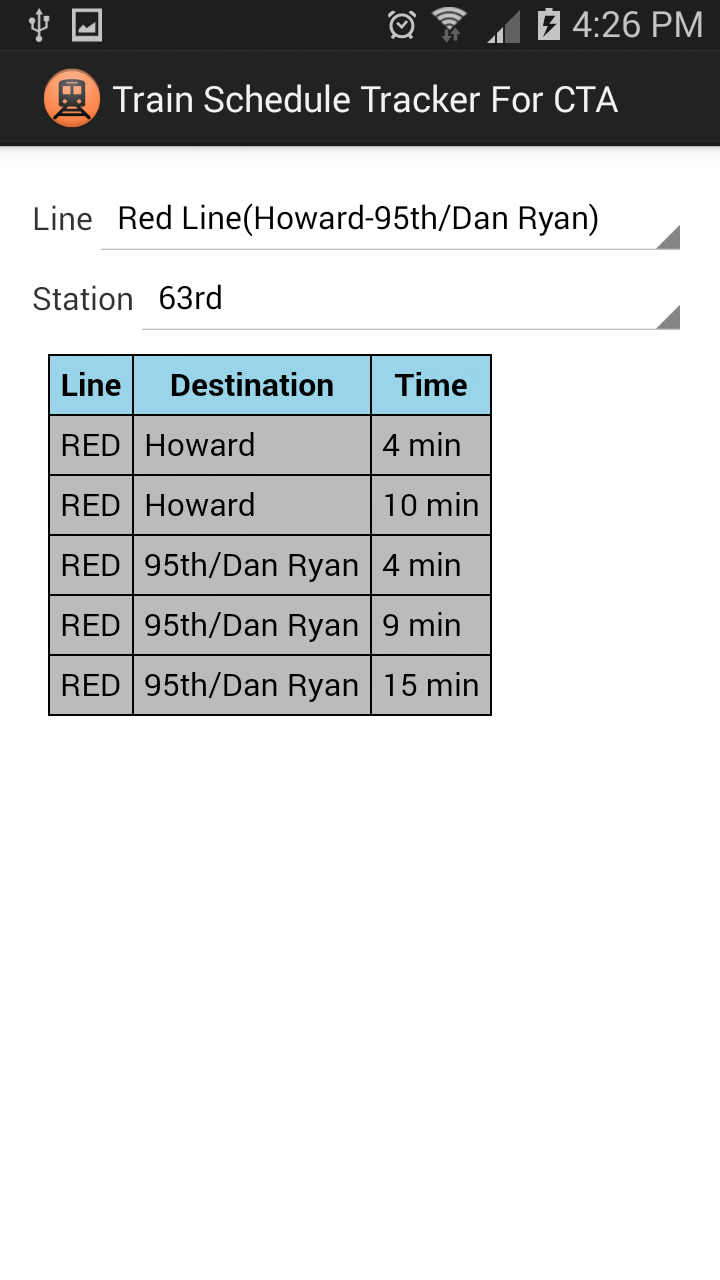
Task: Click the Time column header
Action: pyautogui.click(x=430, y=385)
